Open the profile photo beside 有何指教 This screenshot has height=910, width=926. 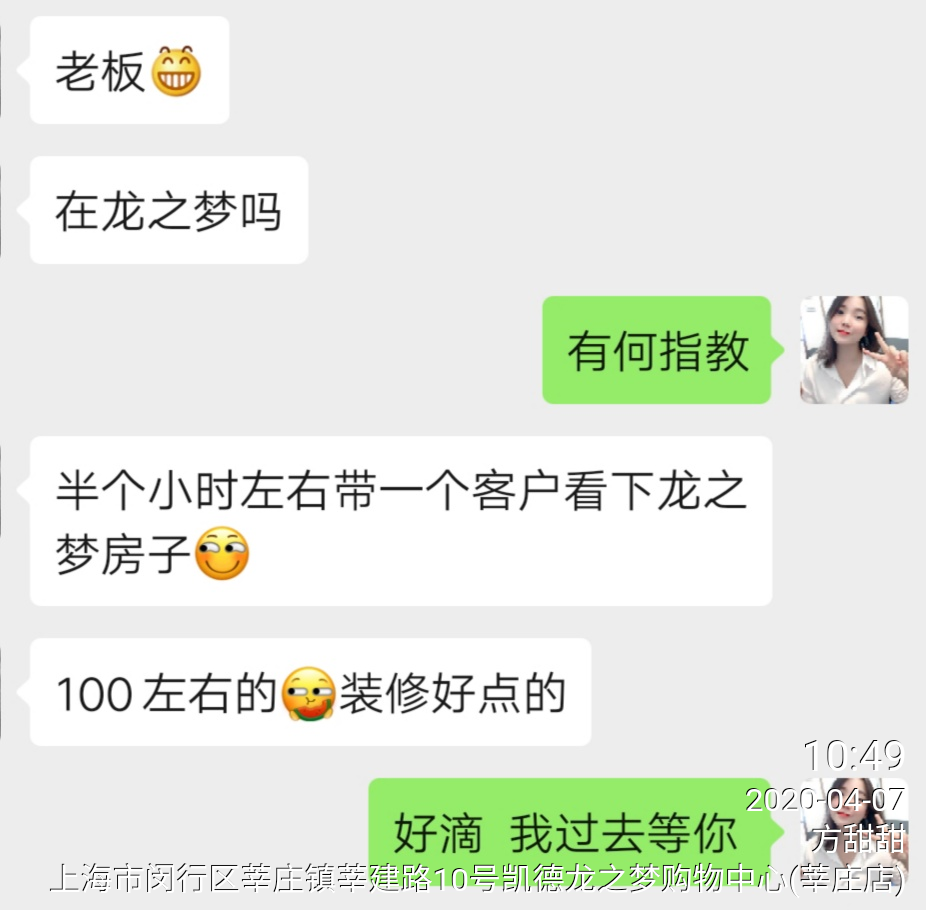[x=853, y=350]
